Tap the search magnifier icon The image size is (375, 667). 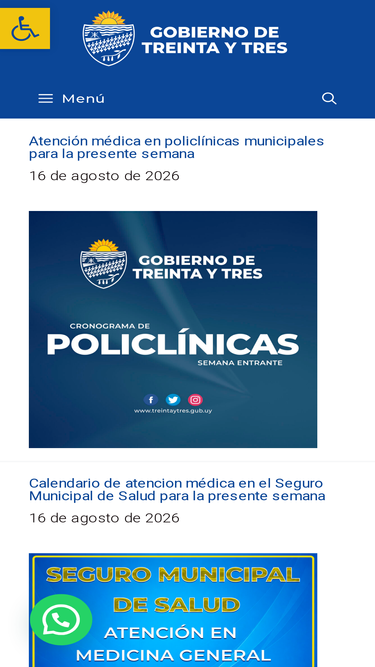[329, 99]
